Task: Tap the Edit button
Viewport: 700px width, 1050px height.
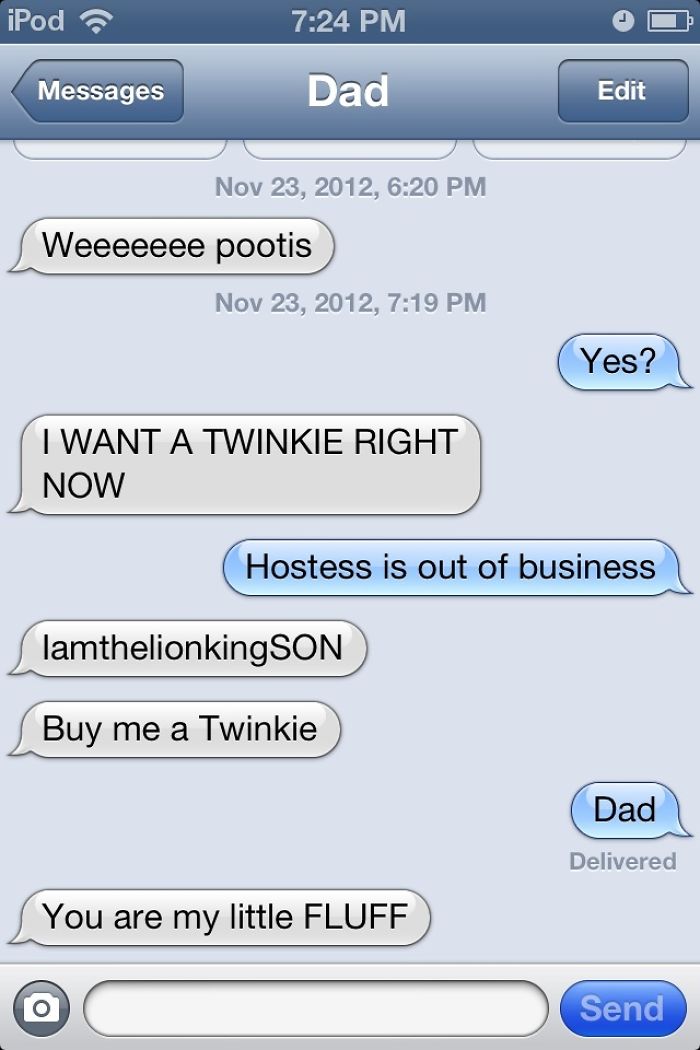Action: tap(620, 91)
